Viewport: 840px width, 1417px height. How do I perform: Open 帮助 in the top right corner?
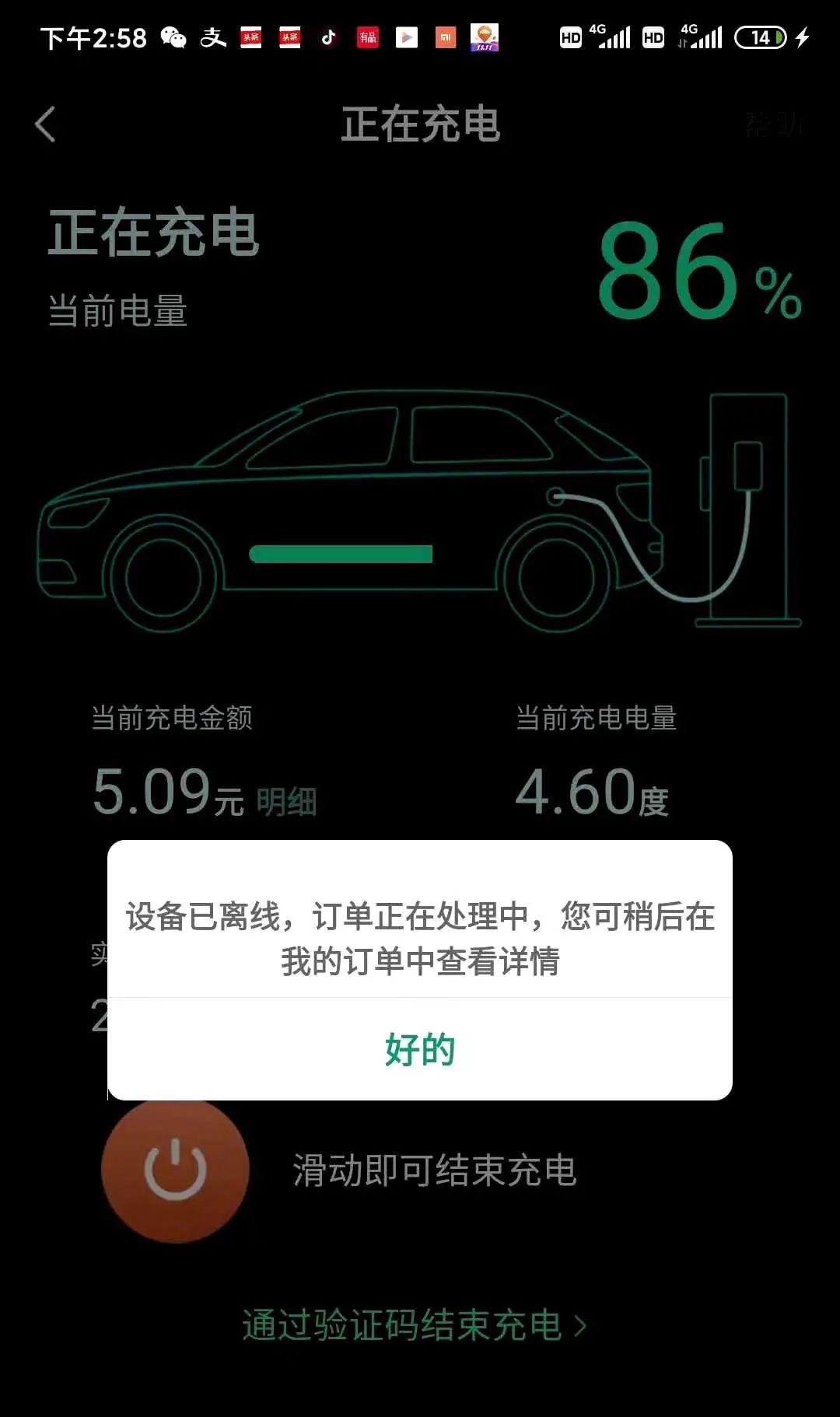(773, 124)
